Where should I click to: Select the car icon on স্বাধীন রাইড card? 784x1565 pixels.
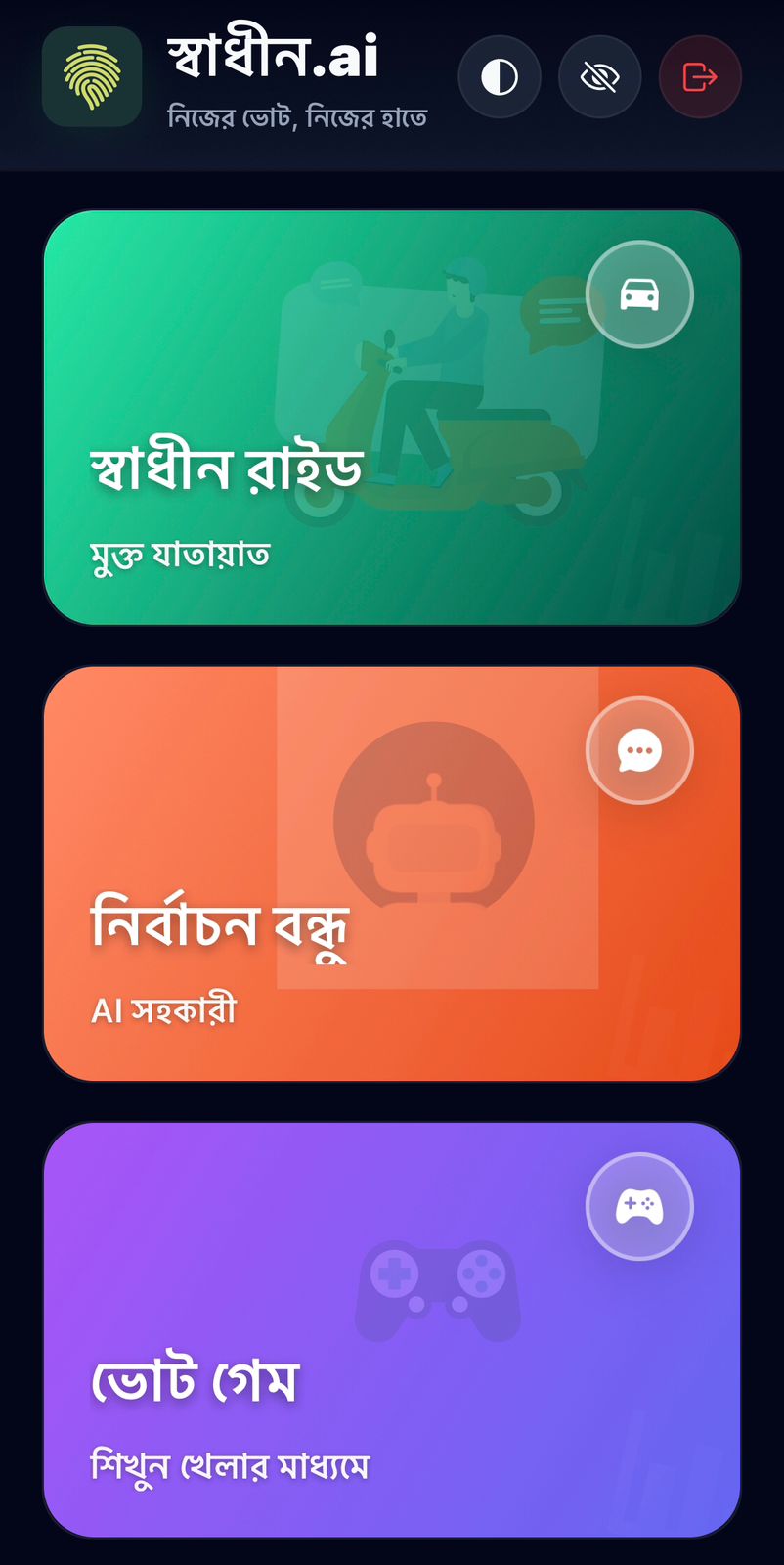click(x=639, y=293)
